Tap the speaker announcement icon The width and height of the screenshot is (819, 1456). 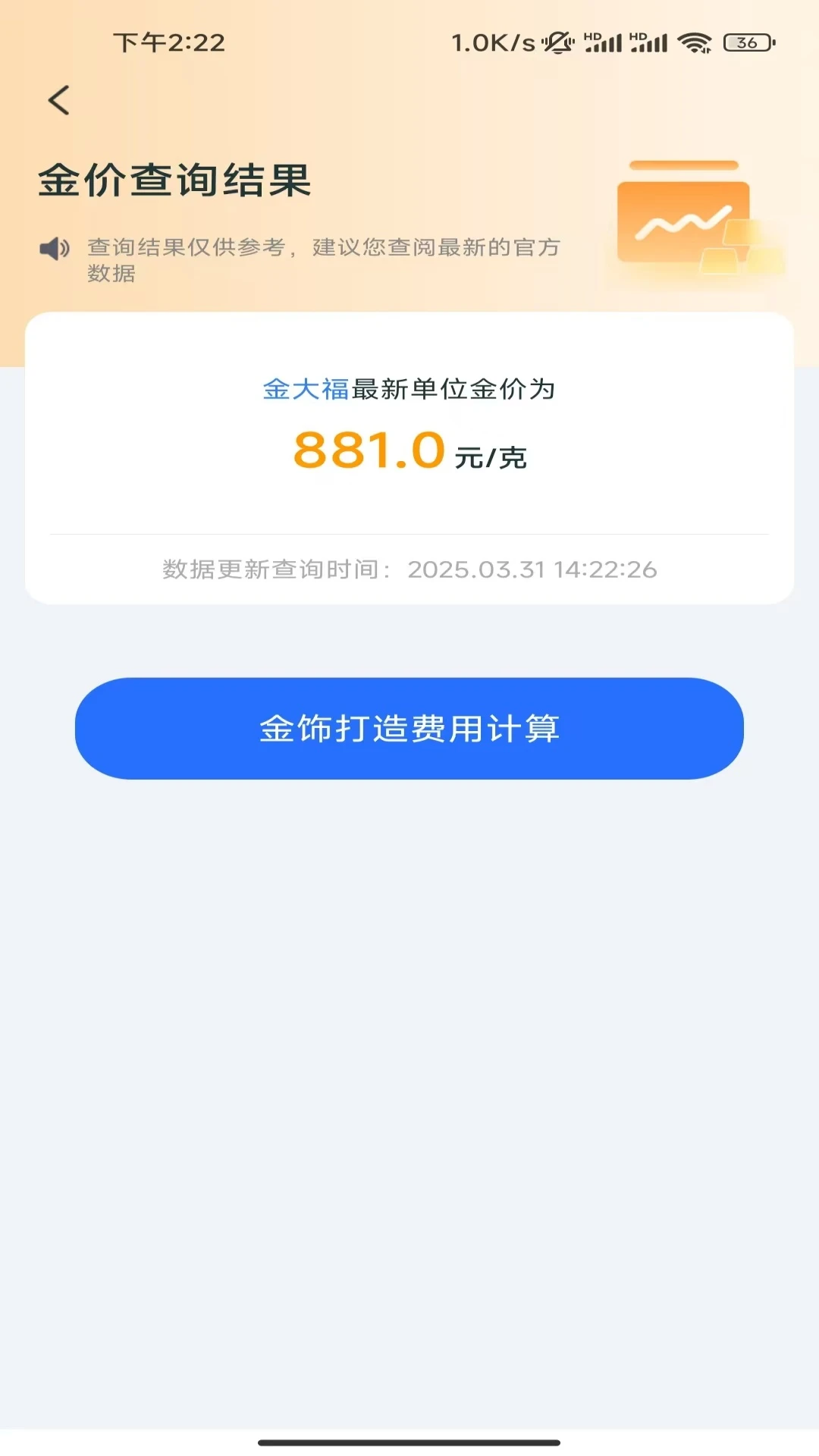click(54, 248)
